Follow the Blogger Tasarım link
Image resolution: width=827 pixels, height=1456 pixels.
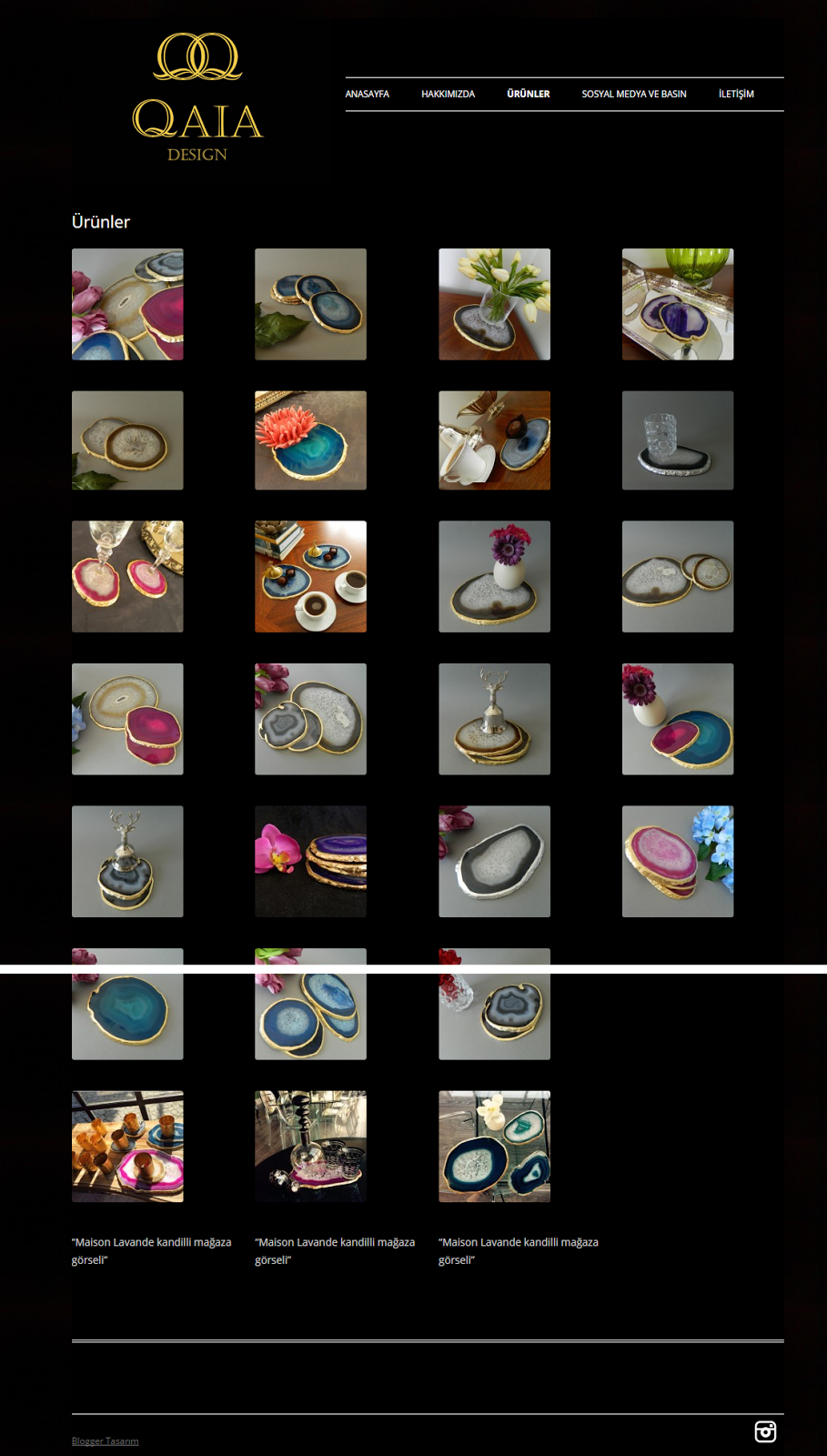tap(105, 1441)
